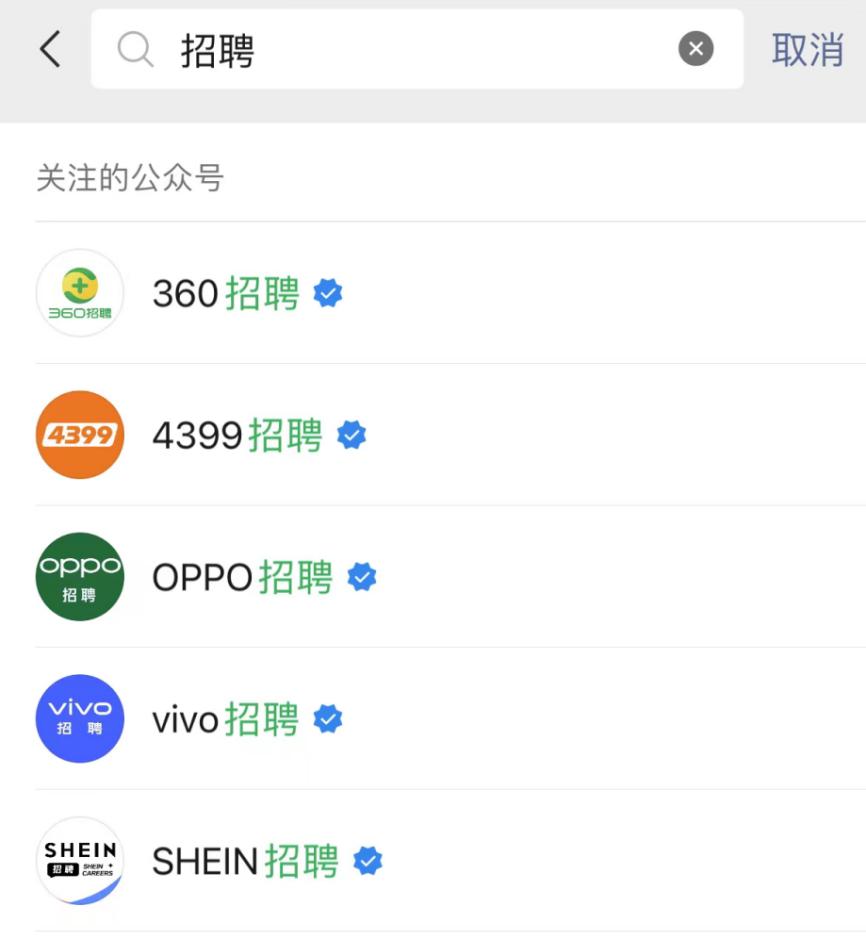
Task: Open the vivo招聘 blue logo icon
Action: pos(80,718)
